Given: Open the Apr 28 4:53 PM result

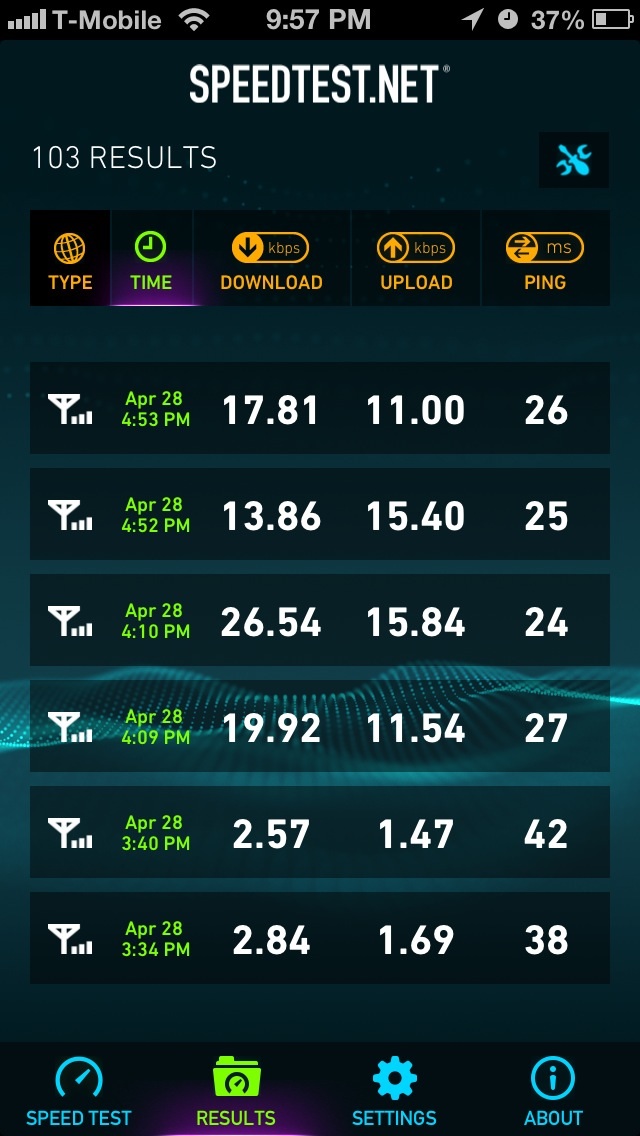Looking at the screenshot, I should pyautogui.click(x=320, y=409).
